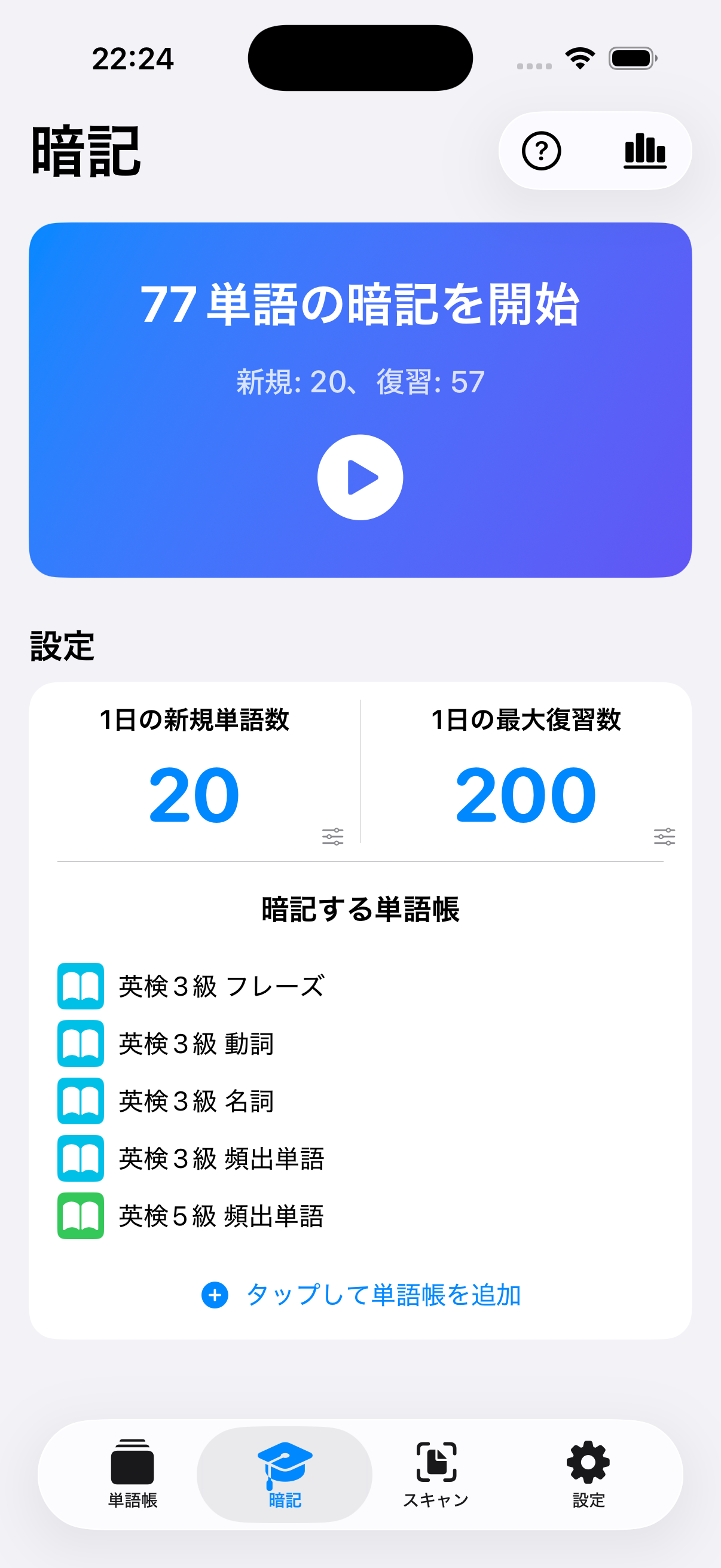Start memorization with the play button
The image size is (721, 1568).
(x=360, y=477)
